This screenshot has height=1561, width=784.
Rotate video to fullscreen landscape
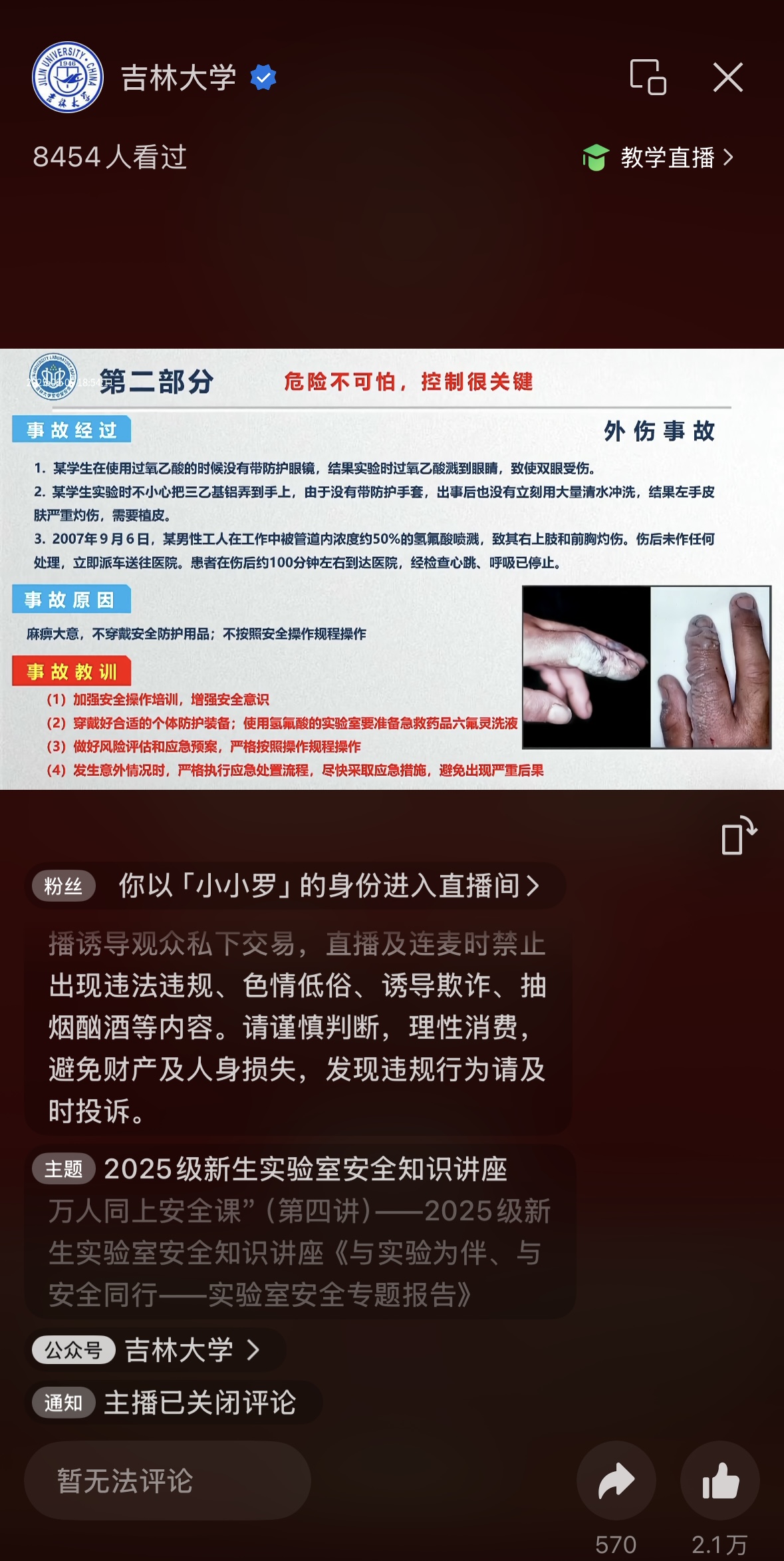[x=739, y=836]
